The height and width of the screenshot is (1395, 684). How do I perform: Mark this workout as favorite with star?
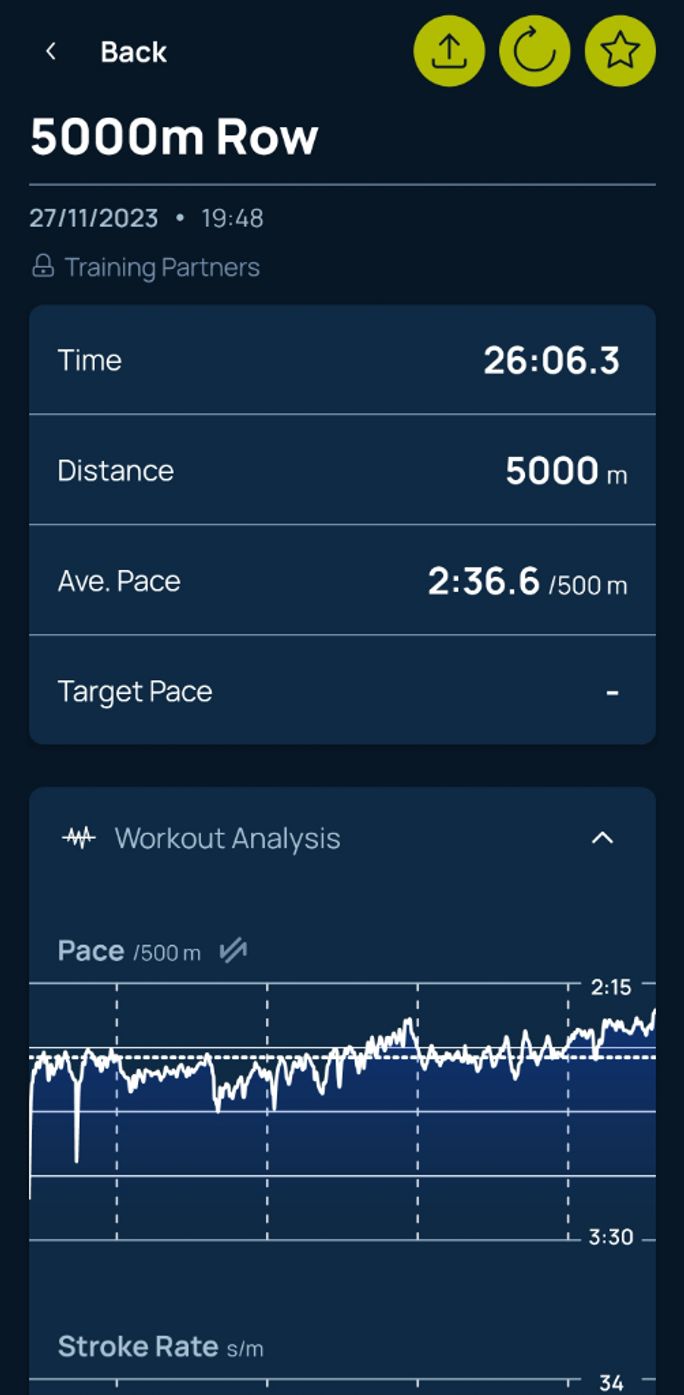[x=620, y=51]
